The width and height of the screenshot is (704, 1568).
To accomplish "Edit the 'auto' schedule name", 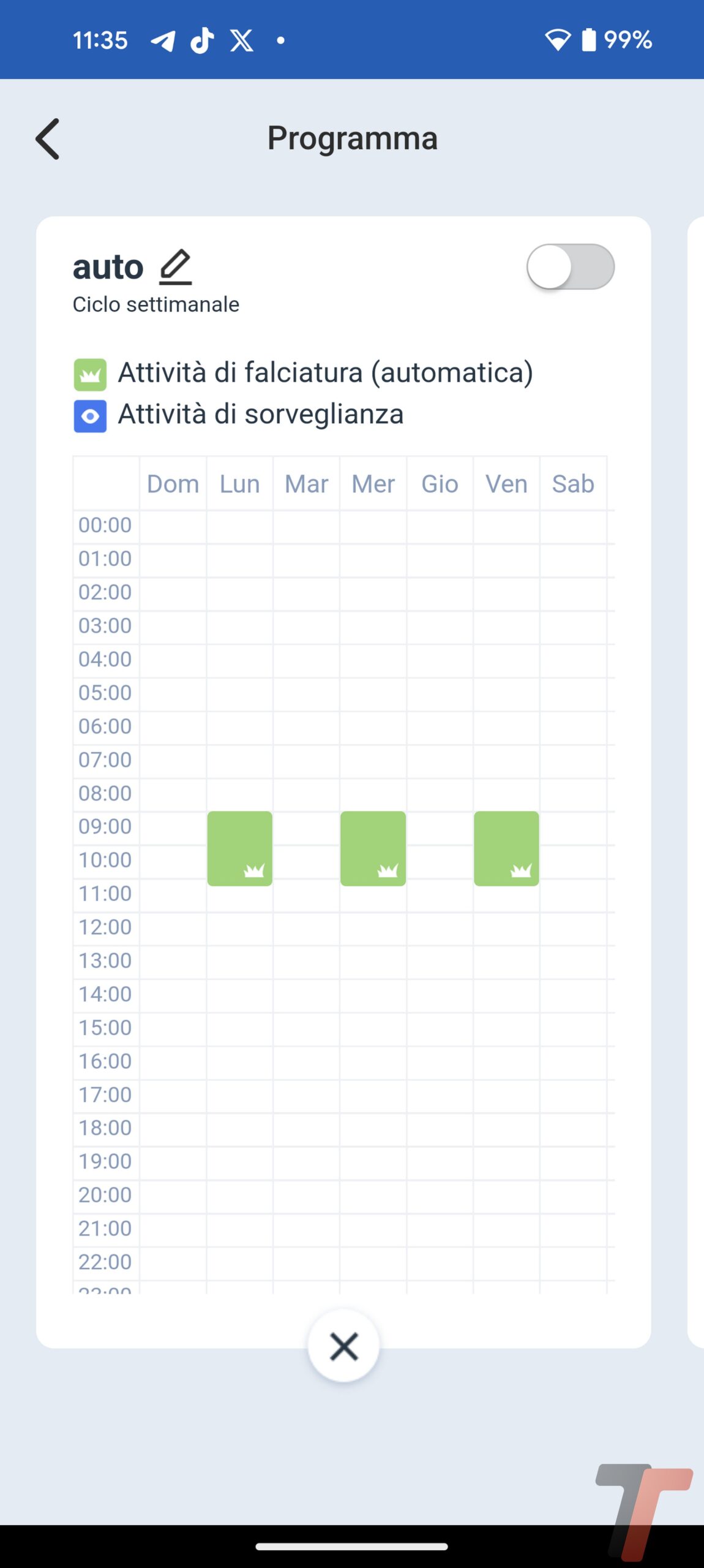I will [x=176, y=267].
